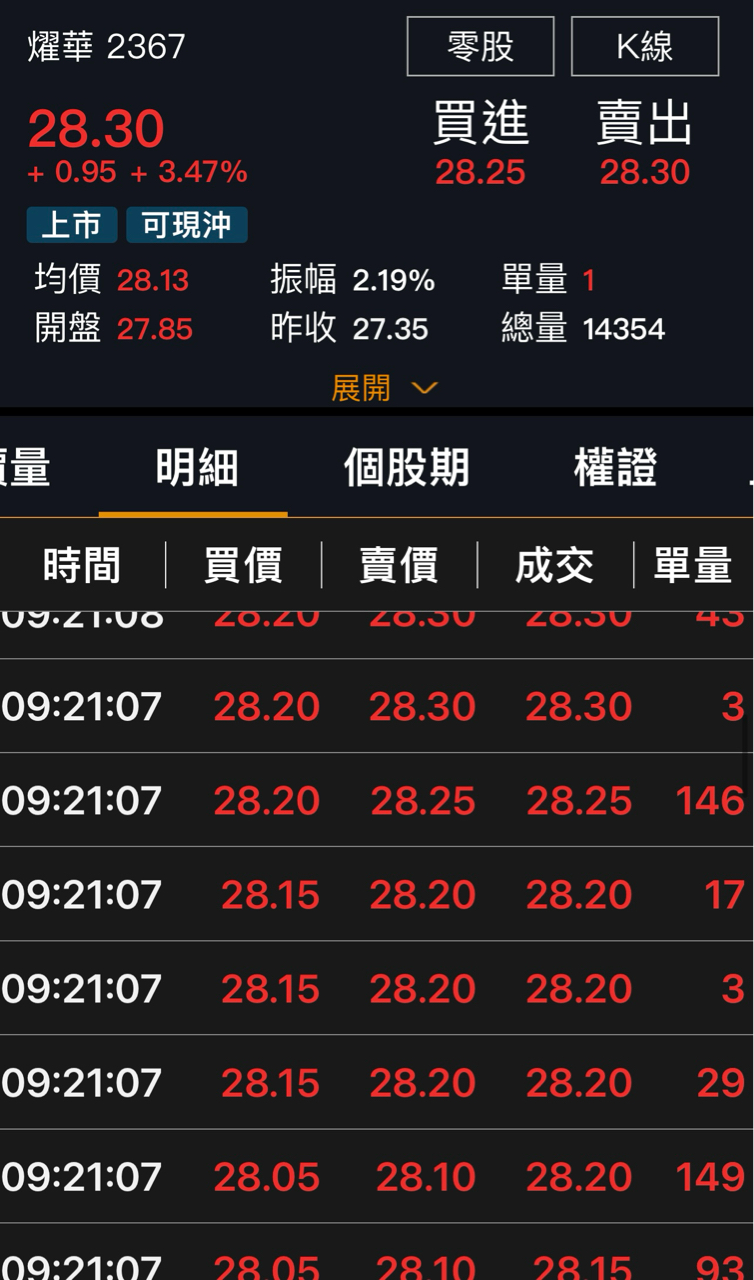Open the K線 chart
The image size is (754, 1280).
pos(644,46)
